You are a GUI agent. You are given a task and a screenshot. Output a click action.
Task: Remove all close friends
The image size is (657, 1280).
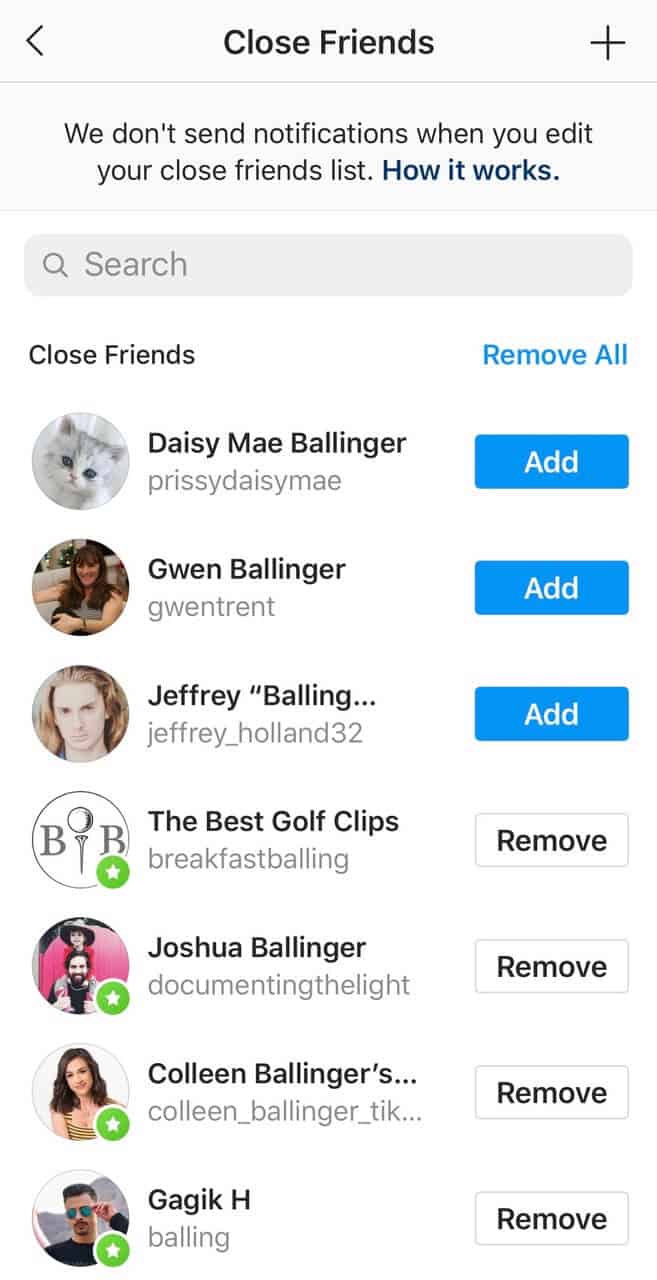pos(555,355)
